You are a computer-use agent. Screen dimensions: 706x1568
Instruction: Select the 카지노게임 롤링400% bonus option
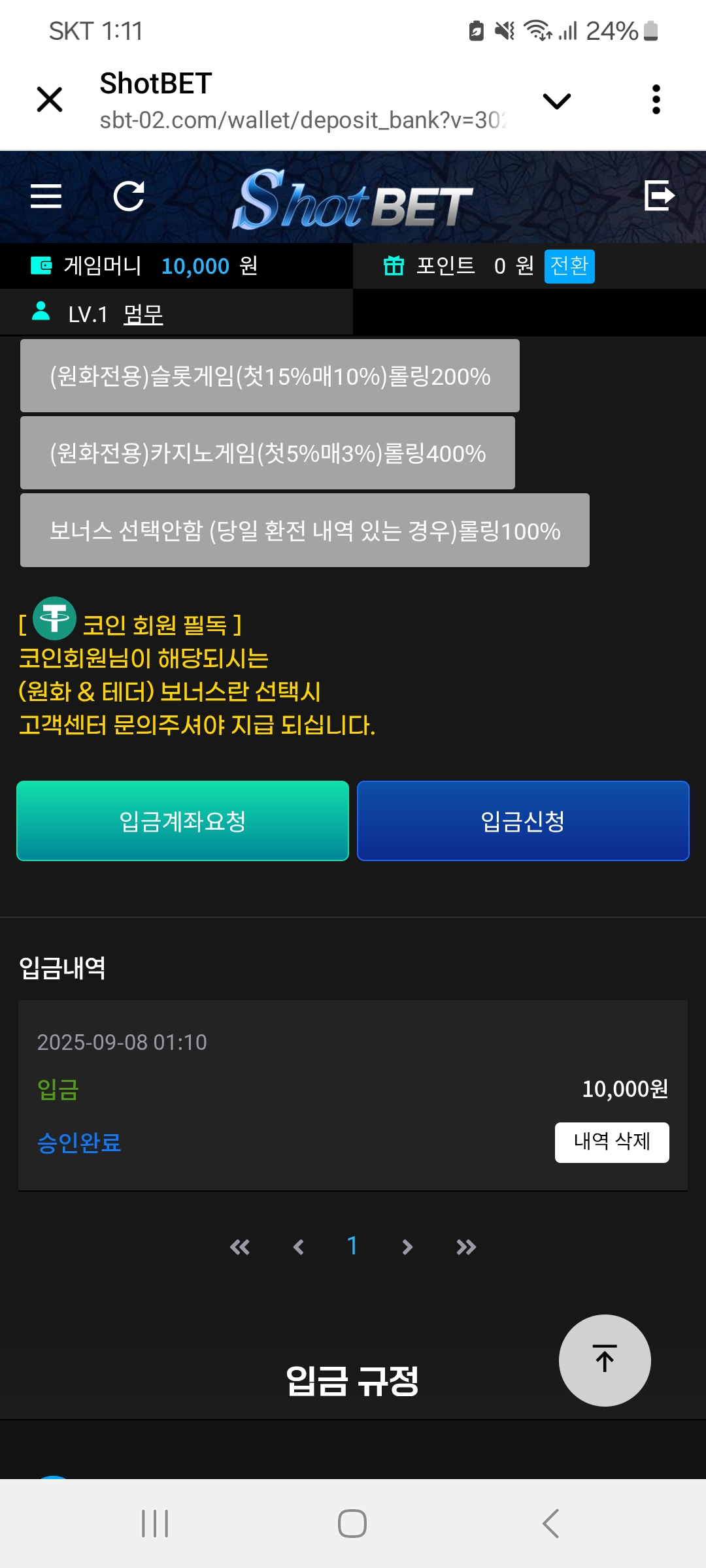coord(267,453)
